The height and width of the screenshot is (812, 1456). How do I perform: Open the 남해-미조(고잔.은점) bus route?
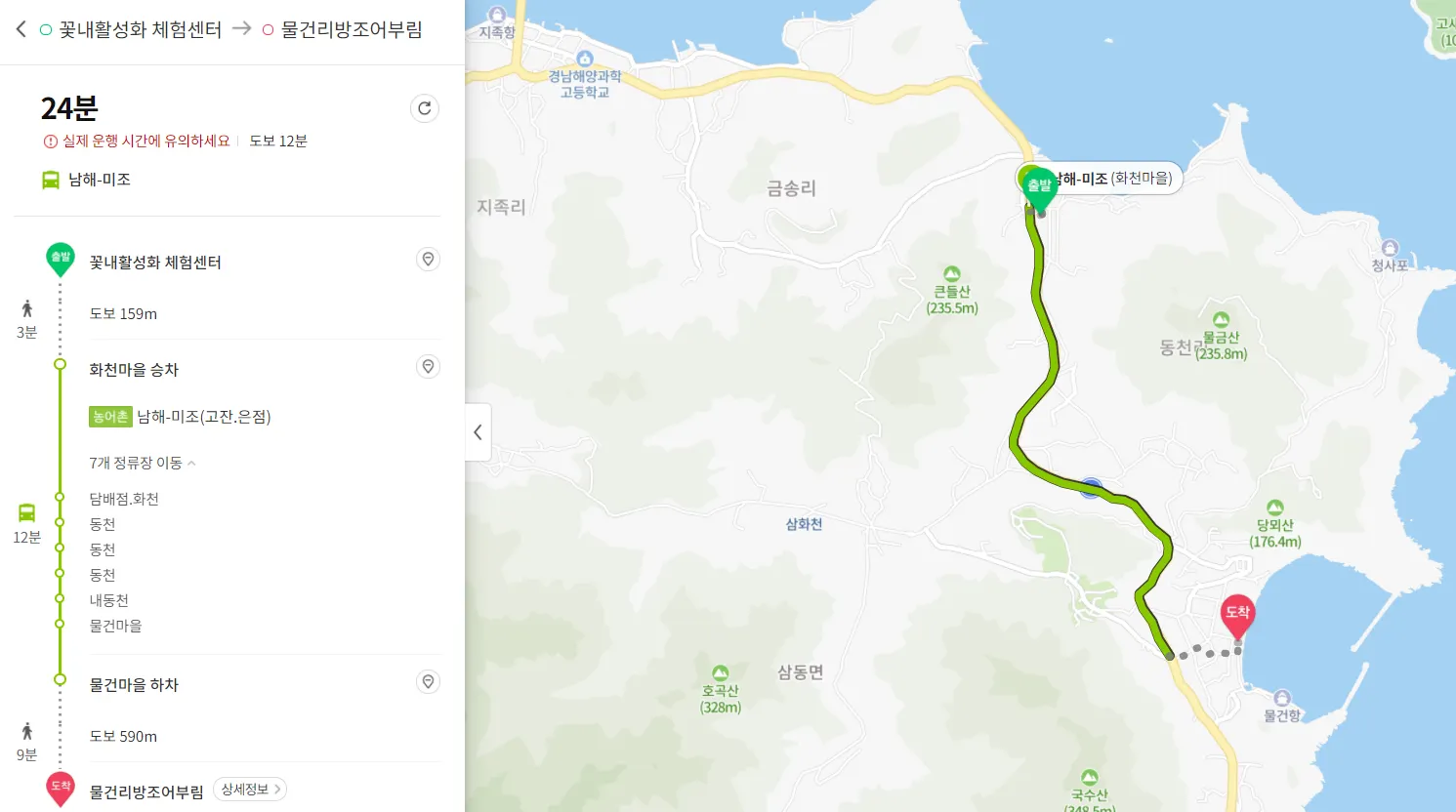[x=203, y=417]
